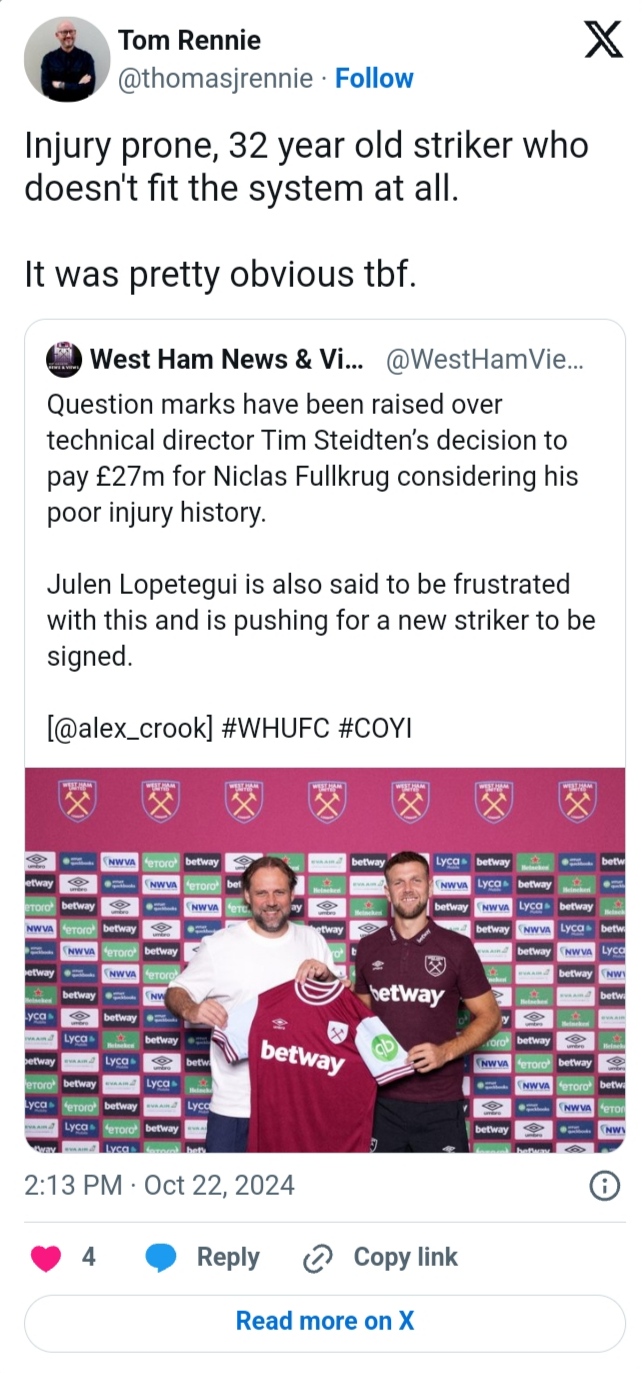Open the X logo link
The width and height of the screenshot is (643, 1373).
602,41
